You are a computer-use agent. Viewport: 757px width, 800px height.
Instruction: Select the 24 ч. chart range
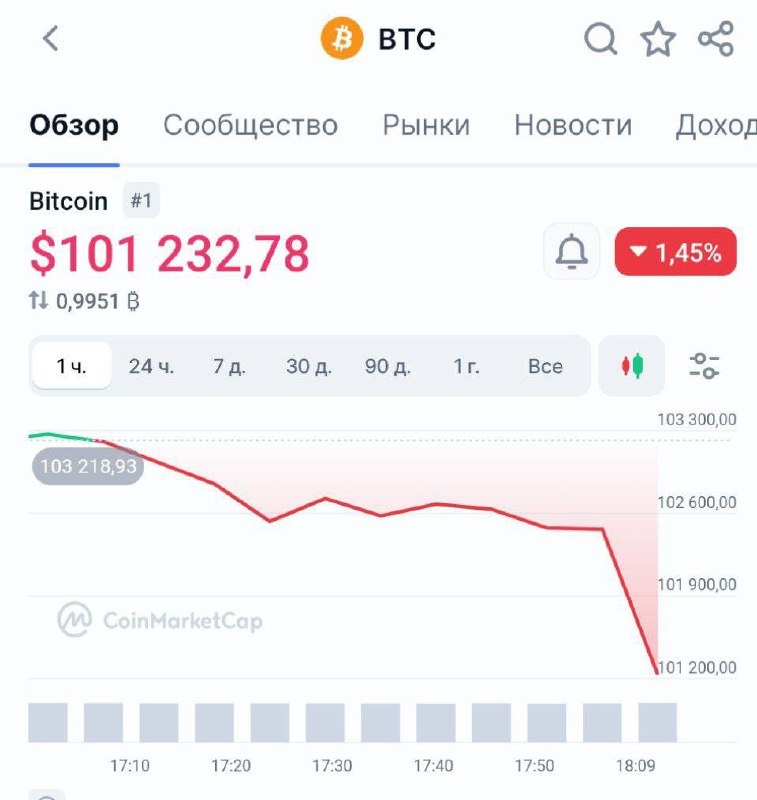tap(151, 366)
